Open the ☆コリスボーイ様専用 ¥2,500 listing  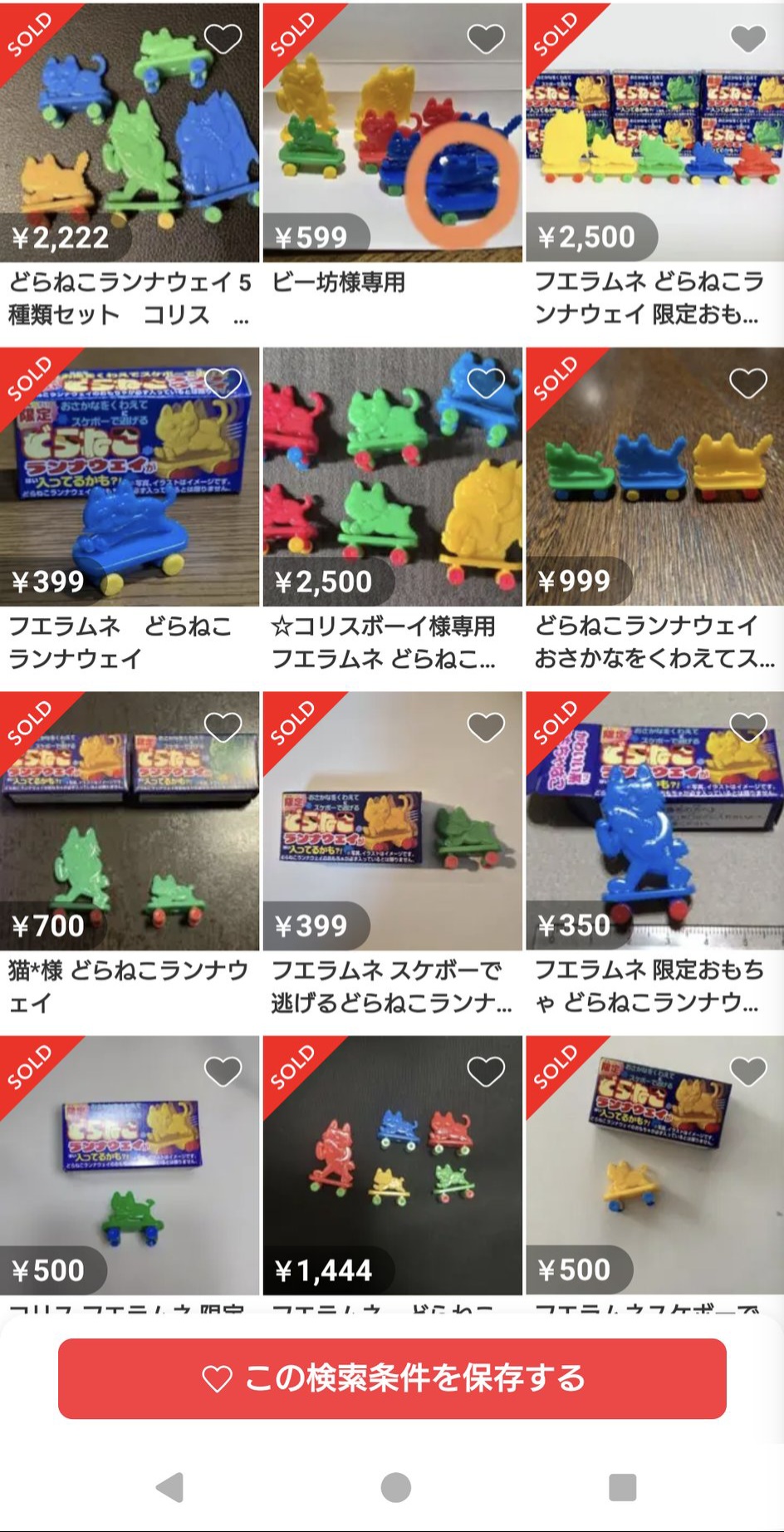(x=392, y=478)
